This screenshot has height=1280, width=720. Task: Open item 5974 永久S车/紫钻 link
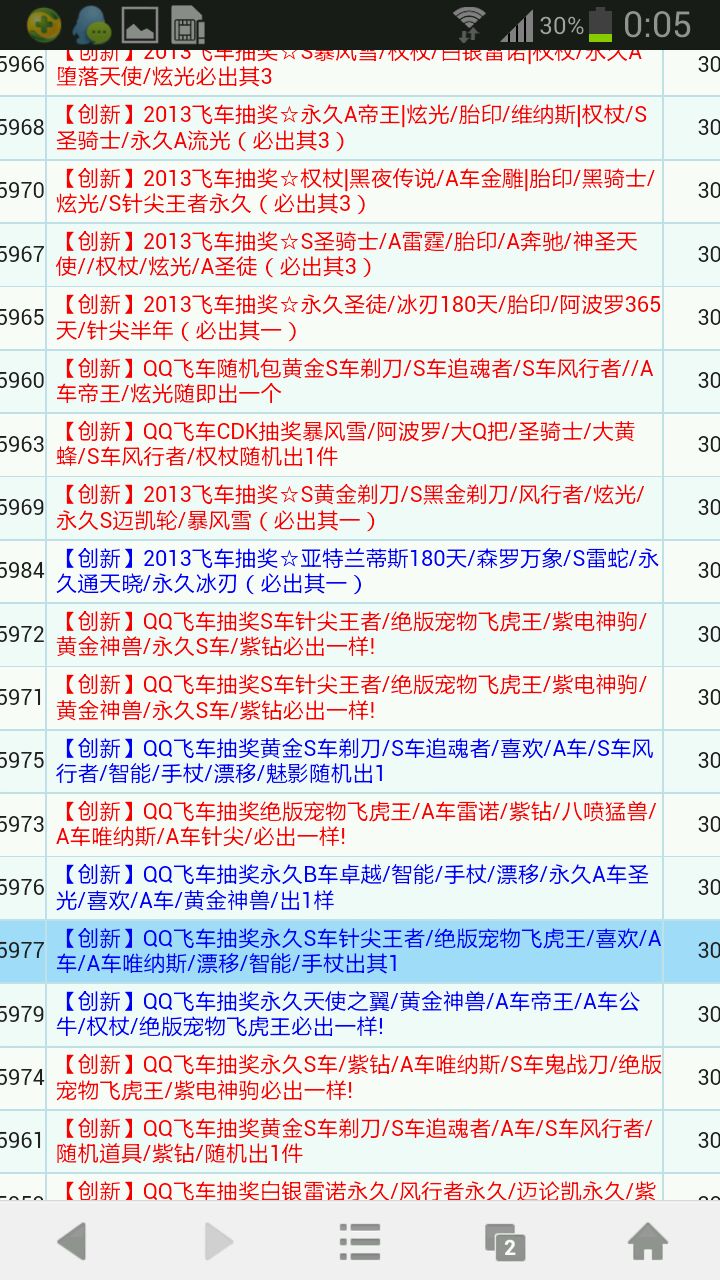pyautogui.click(x=358, y=1077)
